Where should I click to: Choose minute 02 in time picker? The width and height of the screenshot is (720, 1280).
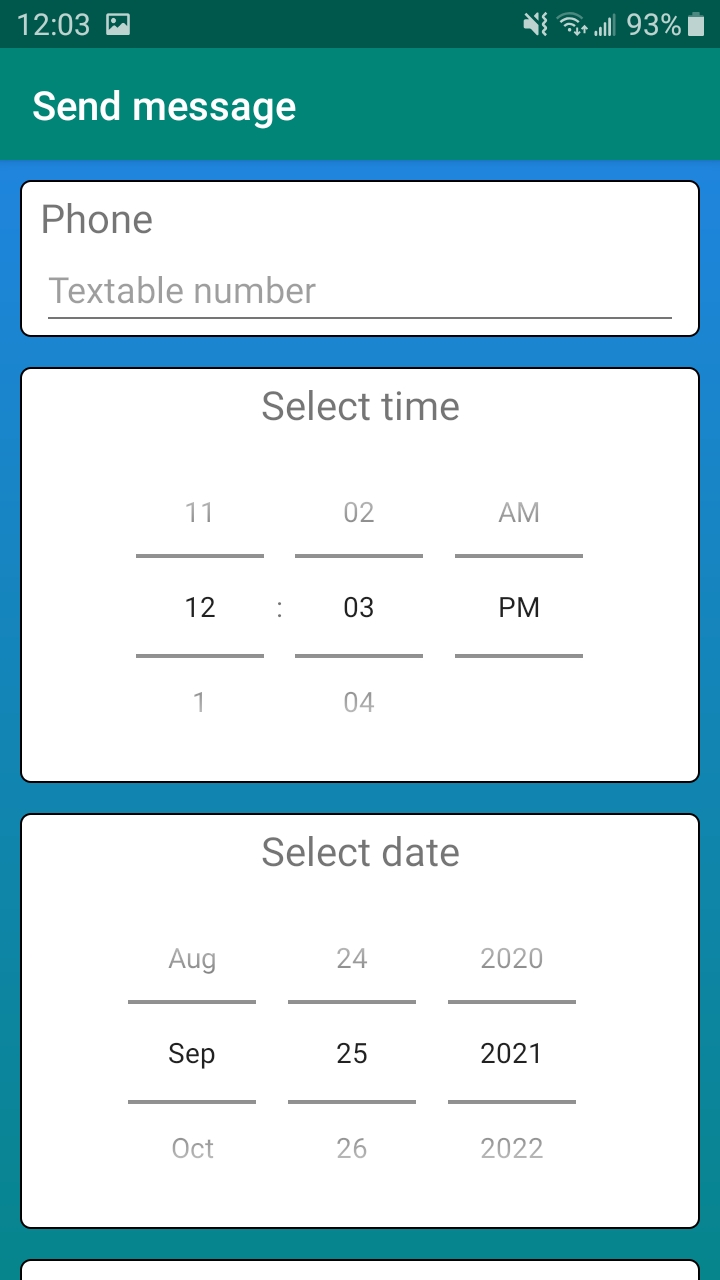point(359,513)
